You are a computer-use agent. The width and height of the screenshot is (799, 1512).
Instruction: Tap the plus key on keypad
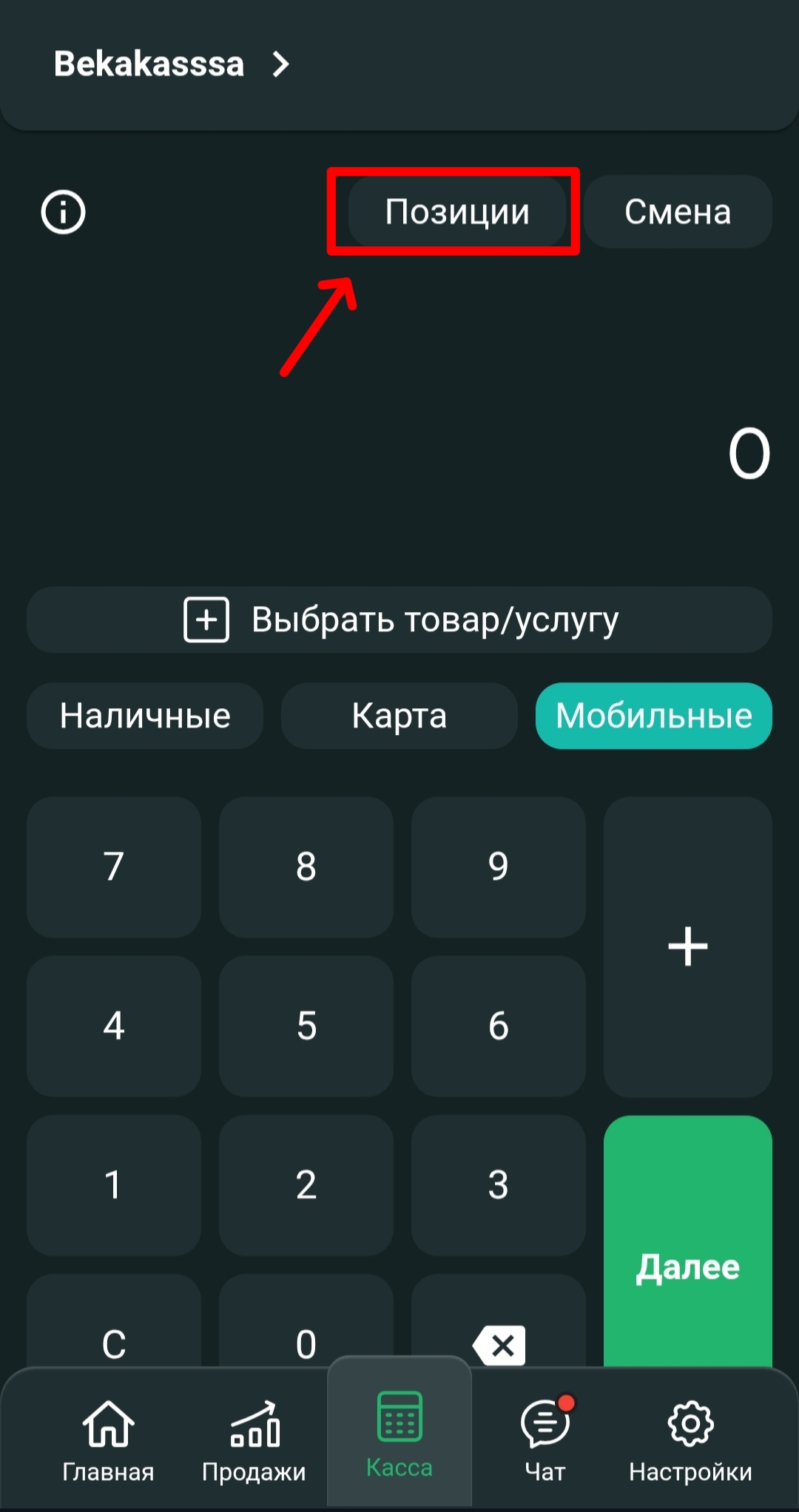[688, 946]
